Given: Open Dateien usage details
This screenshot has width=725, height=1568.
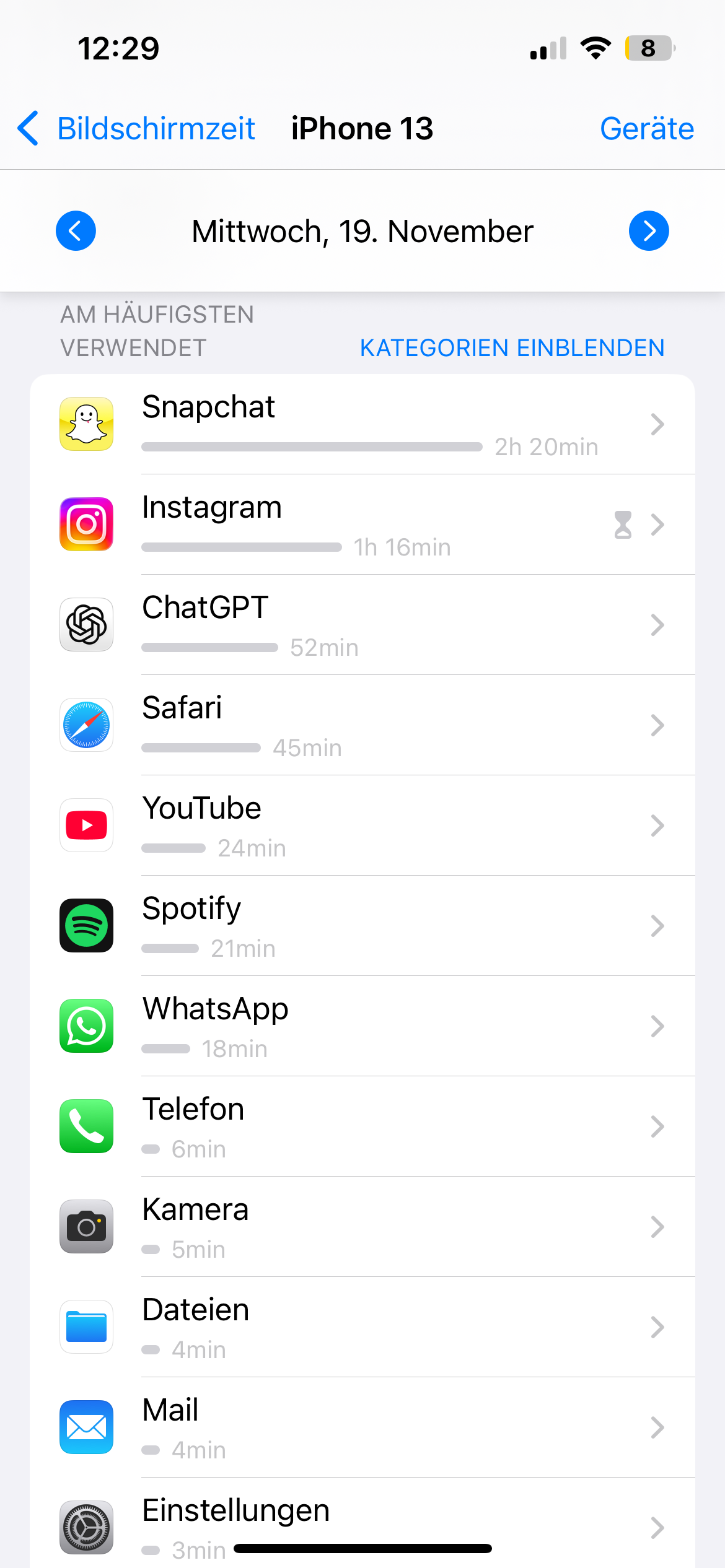Looking at the screenshot, I should [362, 1328].
